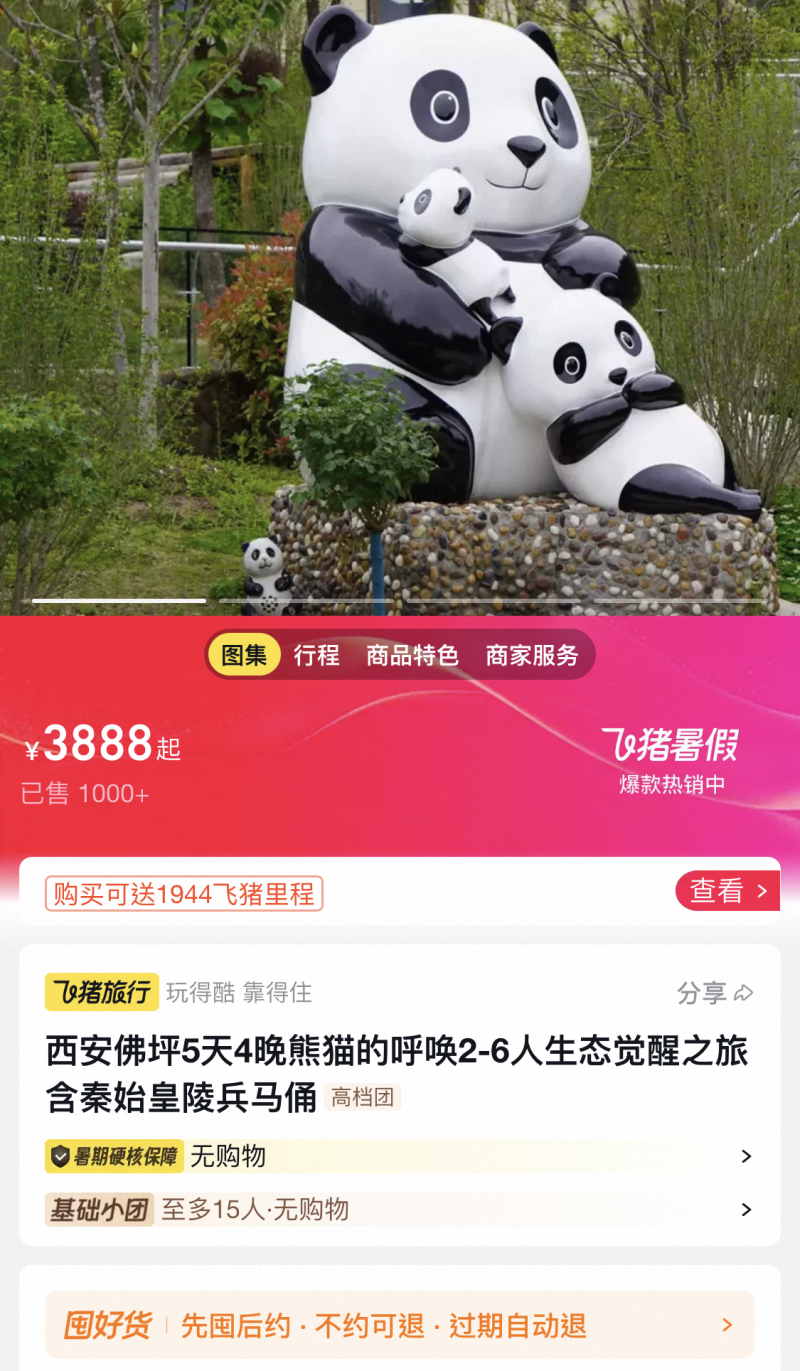Go to the 商家服务 tab
800x1371 pixels.
click(532, 656)
